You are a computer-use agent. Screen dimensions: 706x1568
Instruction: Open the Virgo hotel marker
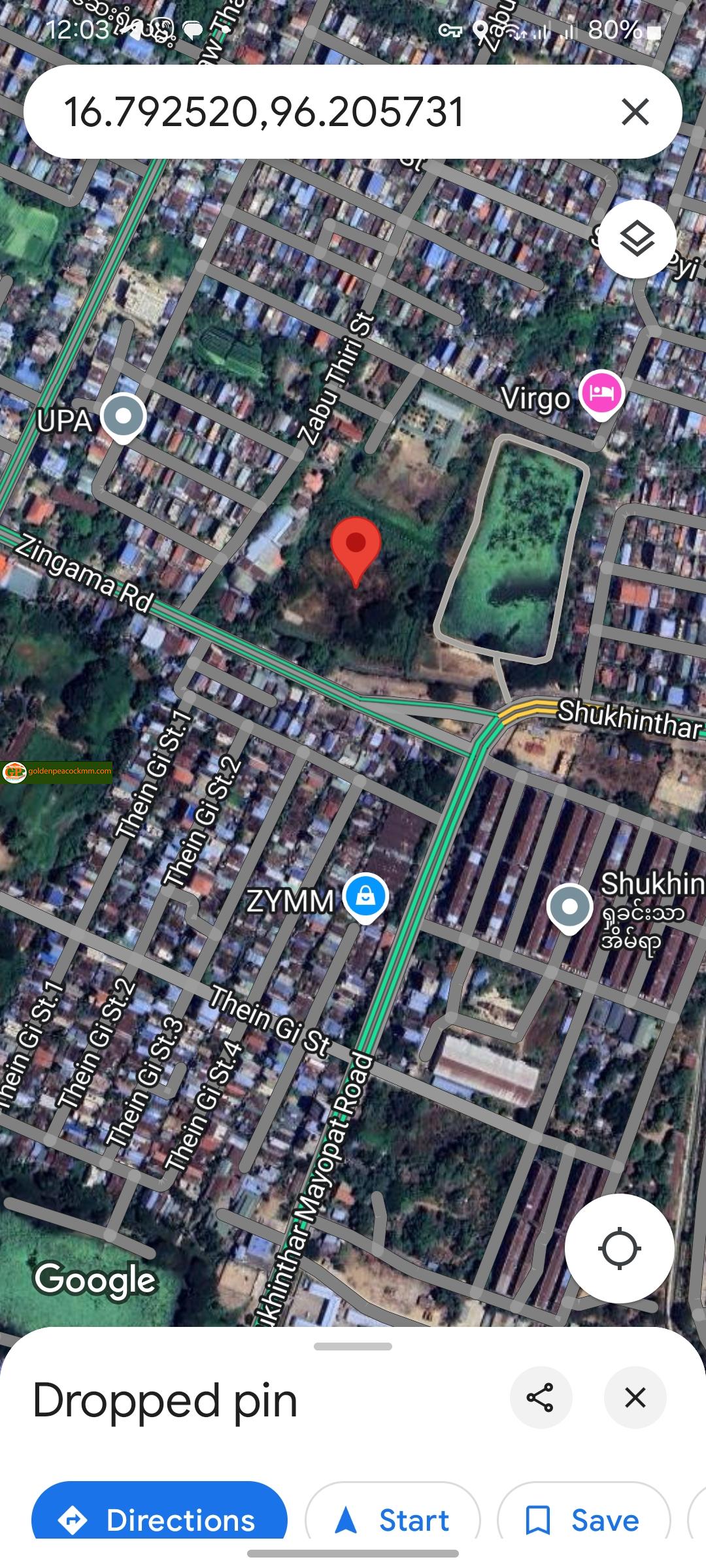coord(602,393)
